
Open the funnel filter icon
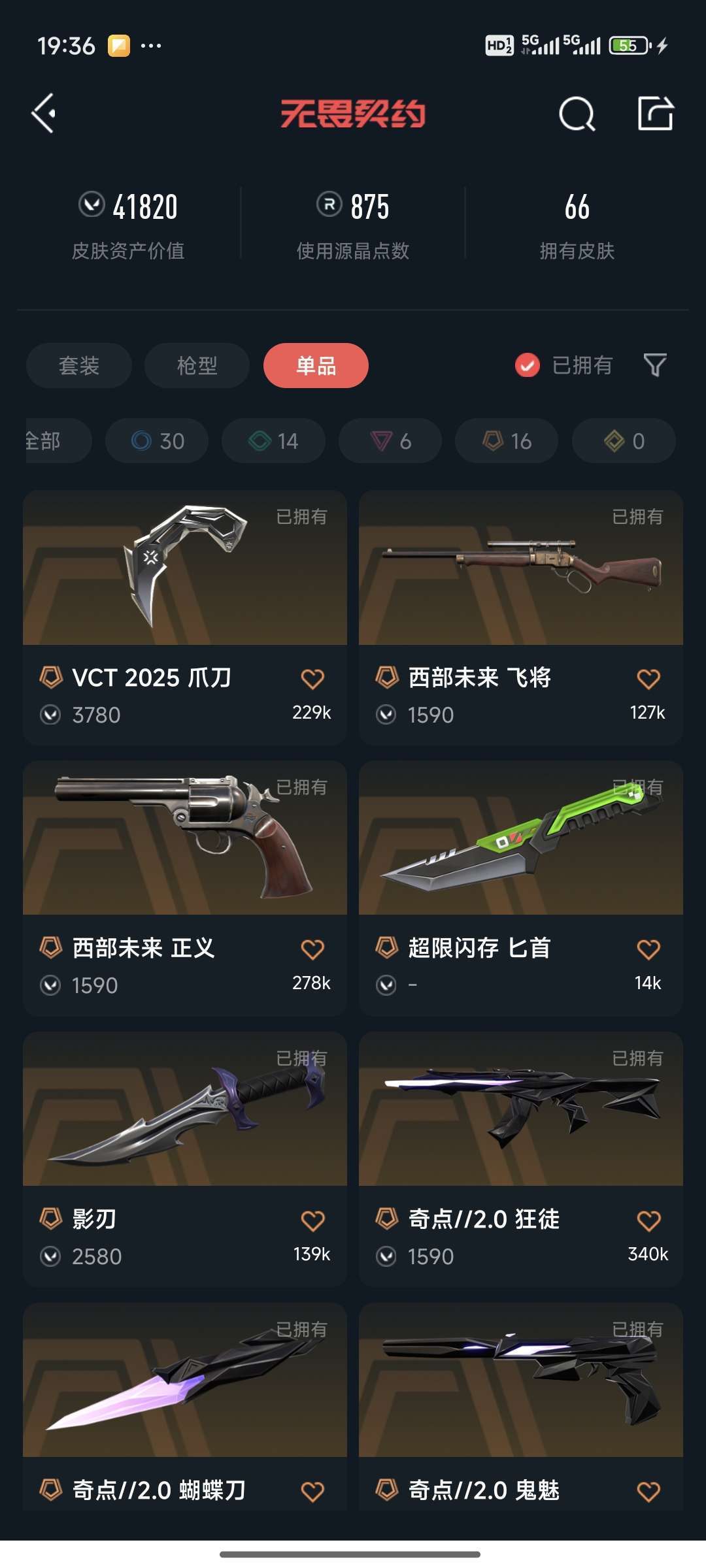click(655, 365)
